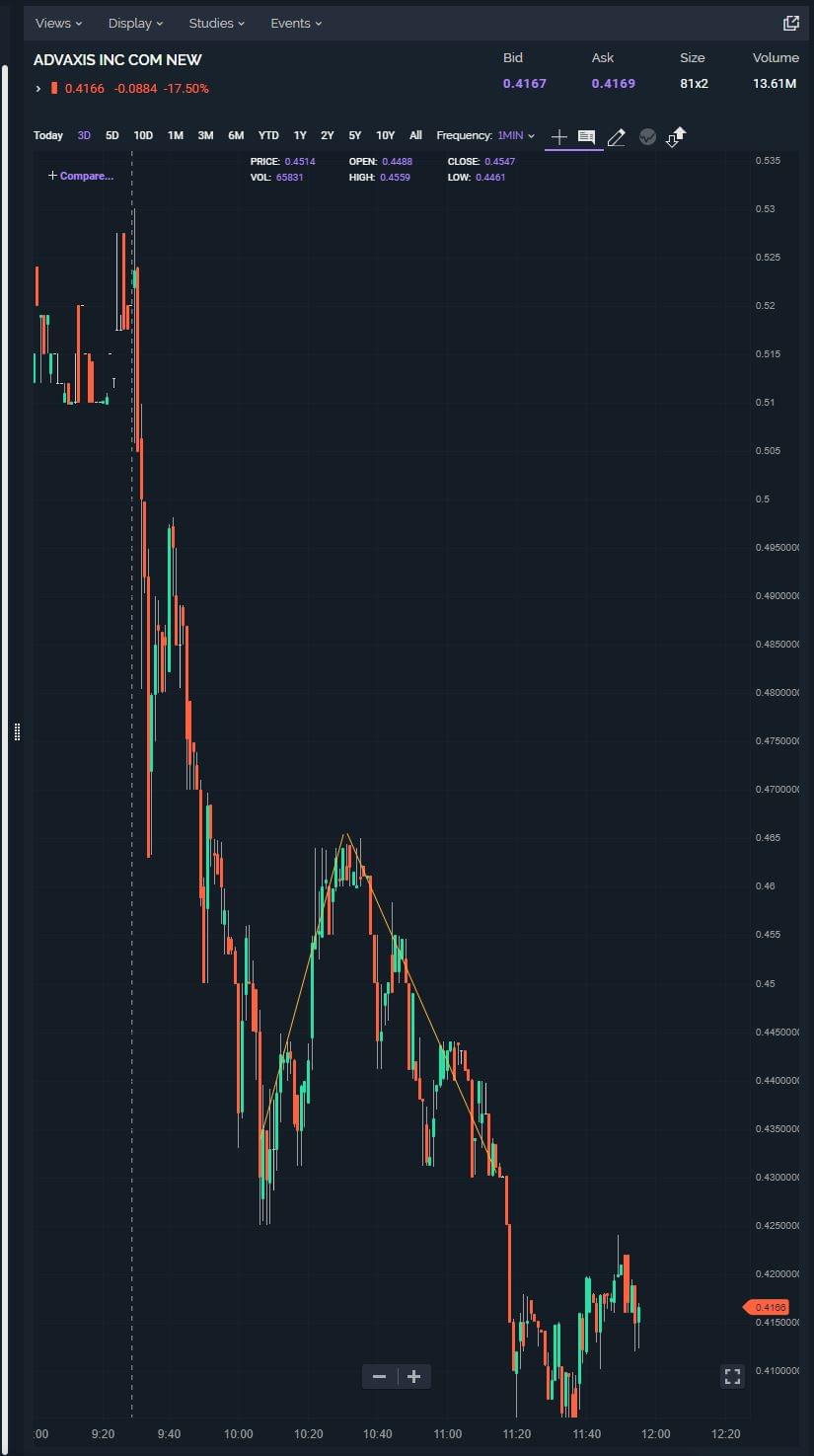Change the 1MIN frequency setting
The height and width of the screenshot is (1456, 814).
point(516,135)
